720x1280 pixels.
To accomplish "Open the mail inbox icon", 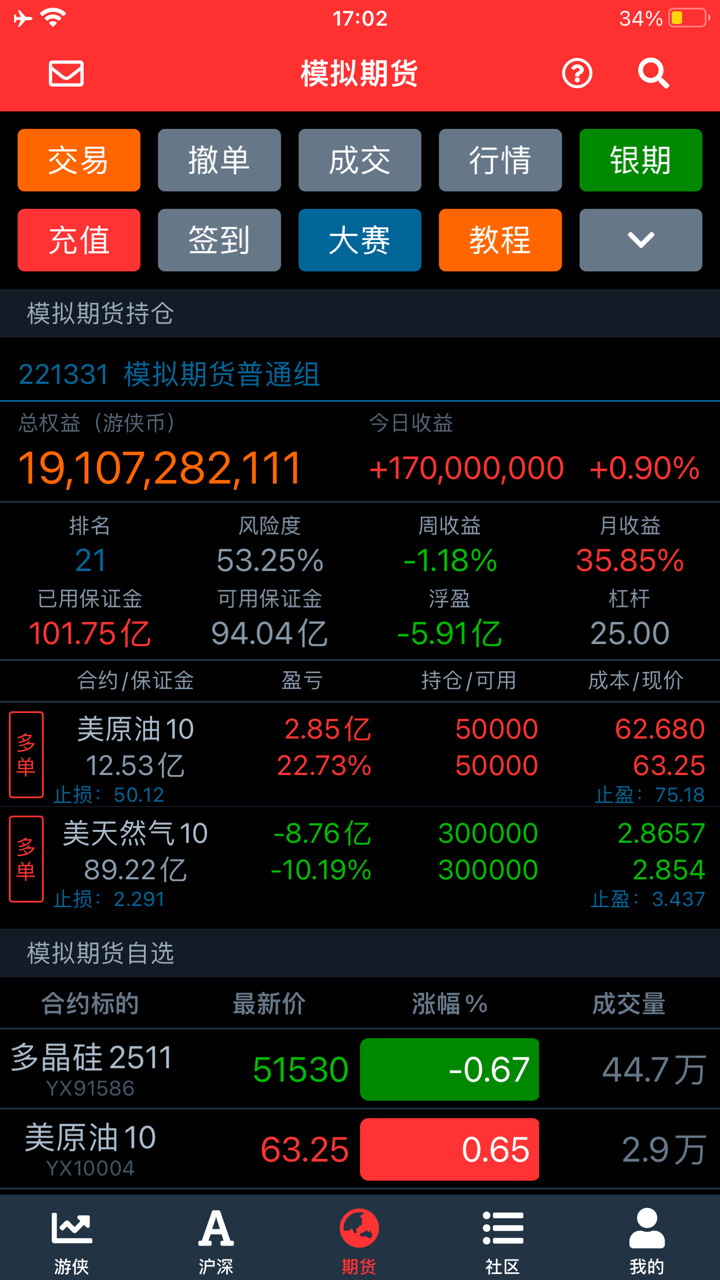I will coord(66,73).
